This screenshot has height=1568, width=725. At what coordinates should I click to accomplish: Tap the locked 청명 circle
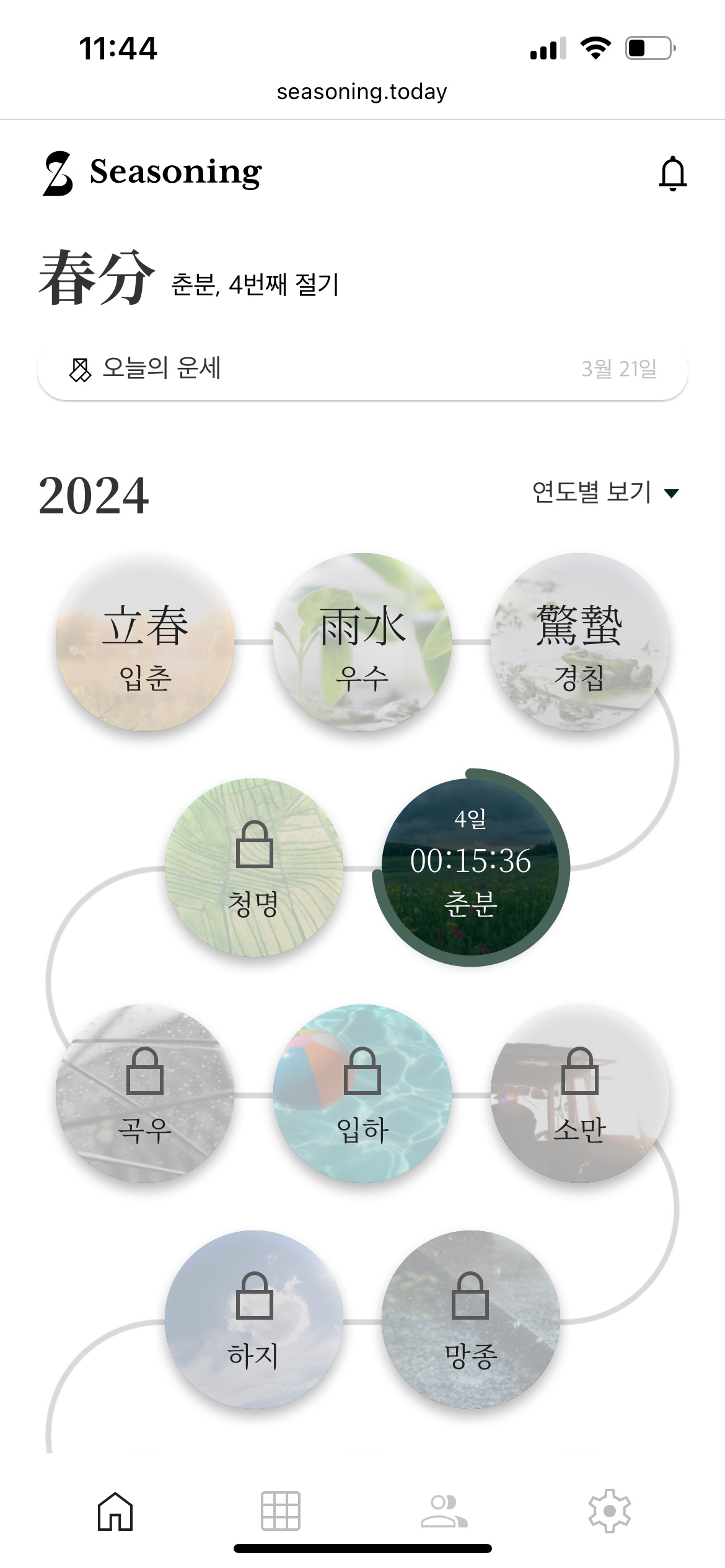(x=254, y=868)
